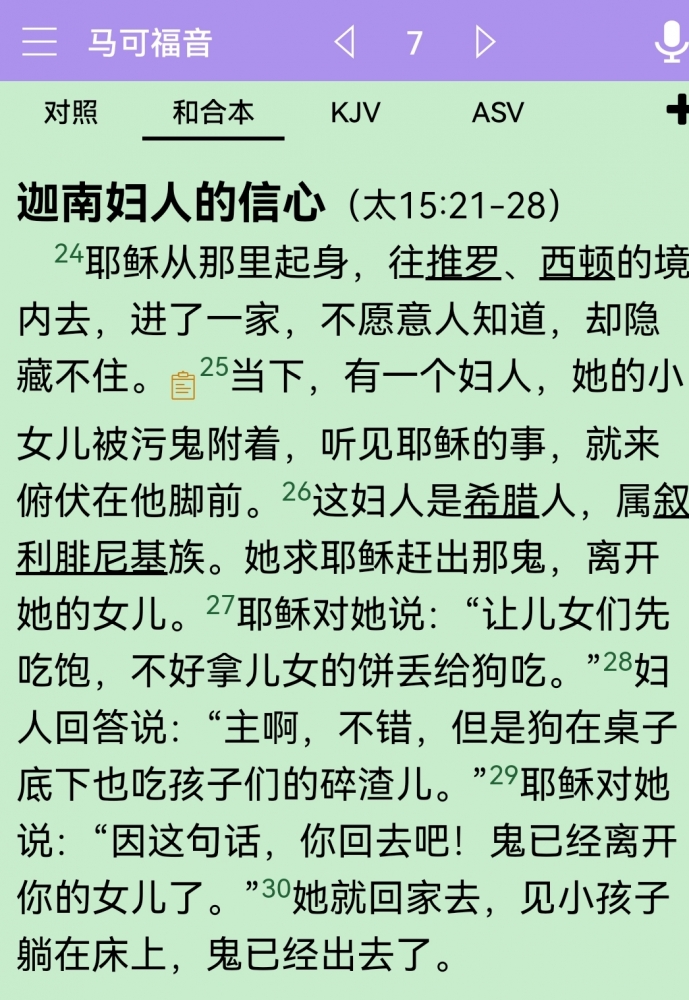Open the note icon before verse 25
Viewport: 689px width, 1000px height.
click(183, 385)
